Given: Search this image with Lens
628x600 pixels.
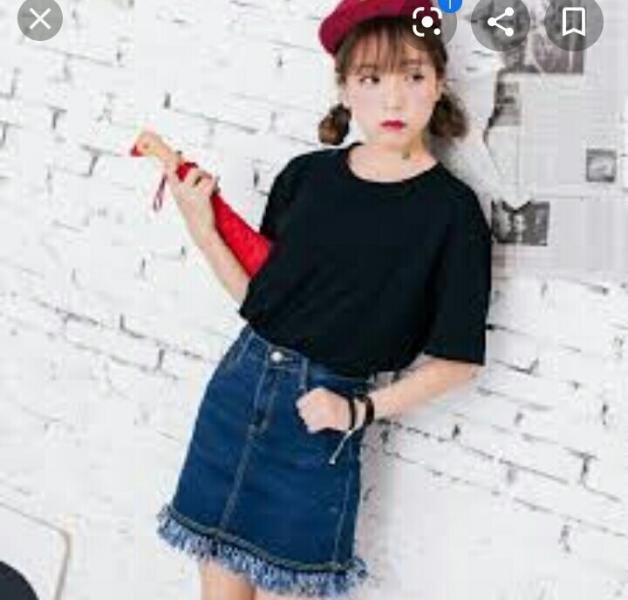Looking at the screenshot, I should click(427, 22).
